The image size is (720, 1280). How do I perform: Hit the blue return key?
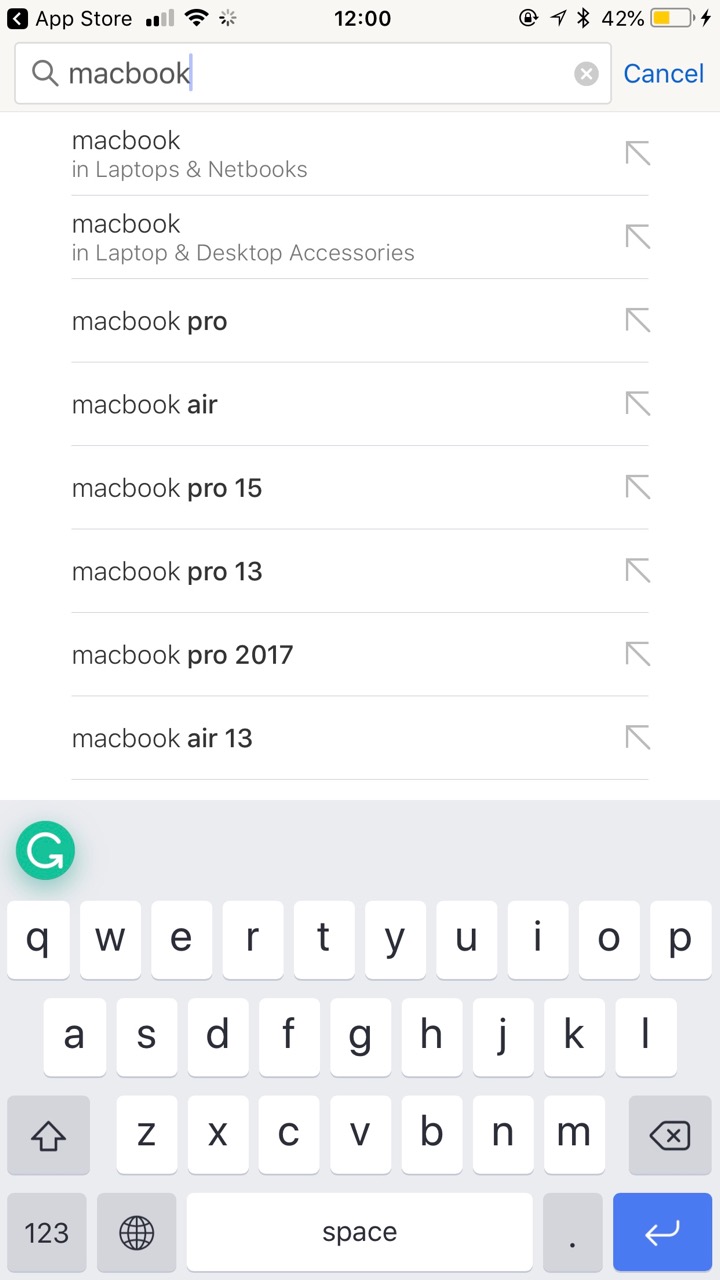point(662,1232)
